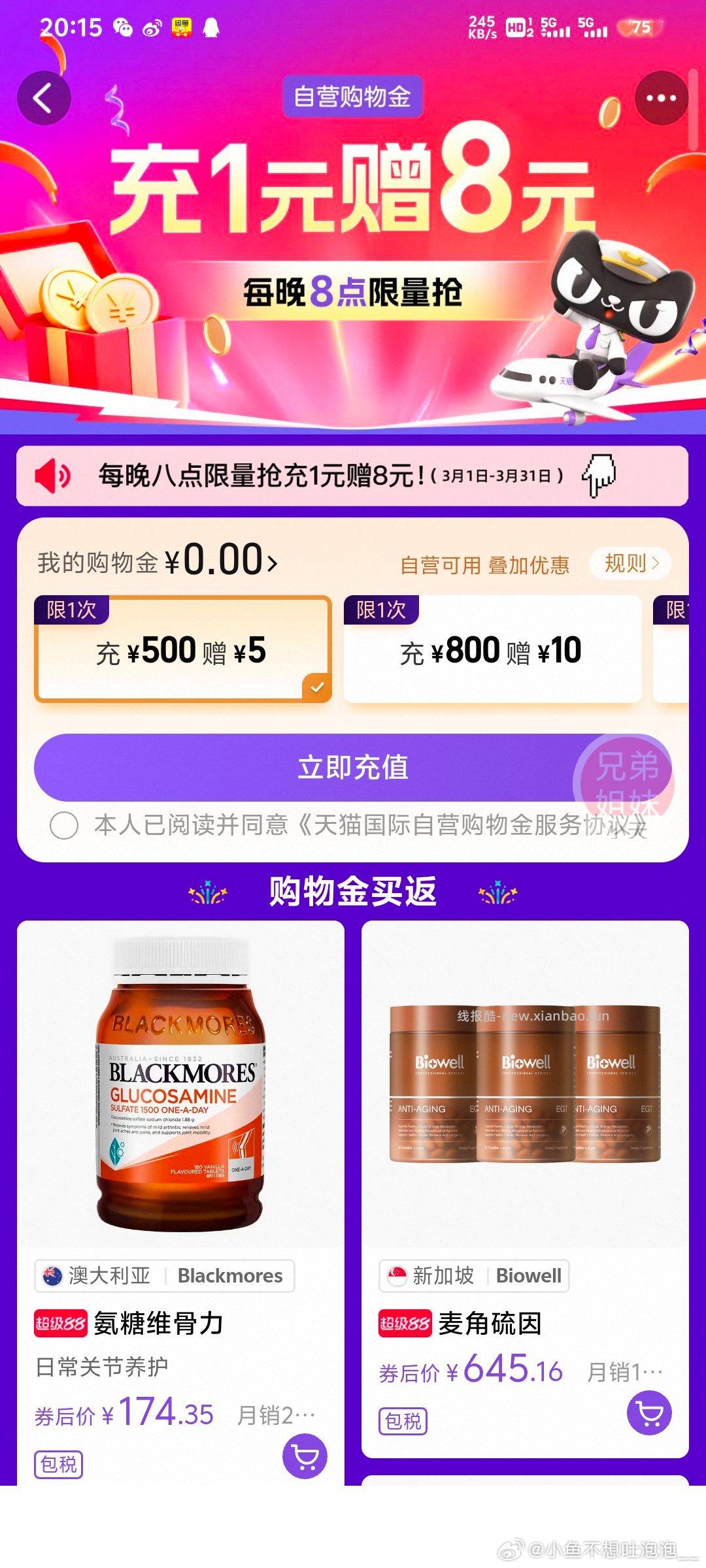Click the 自营购物金 header tab

click(x=353, y=97)
